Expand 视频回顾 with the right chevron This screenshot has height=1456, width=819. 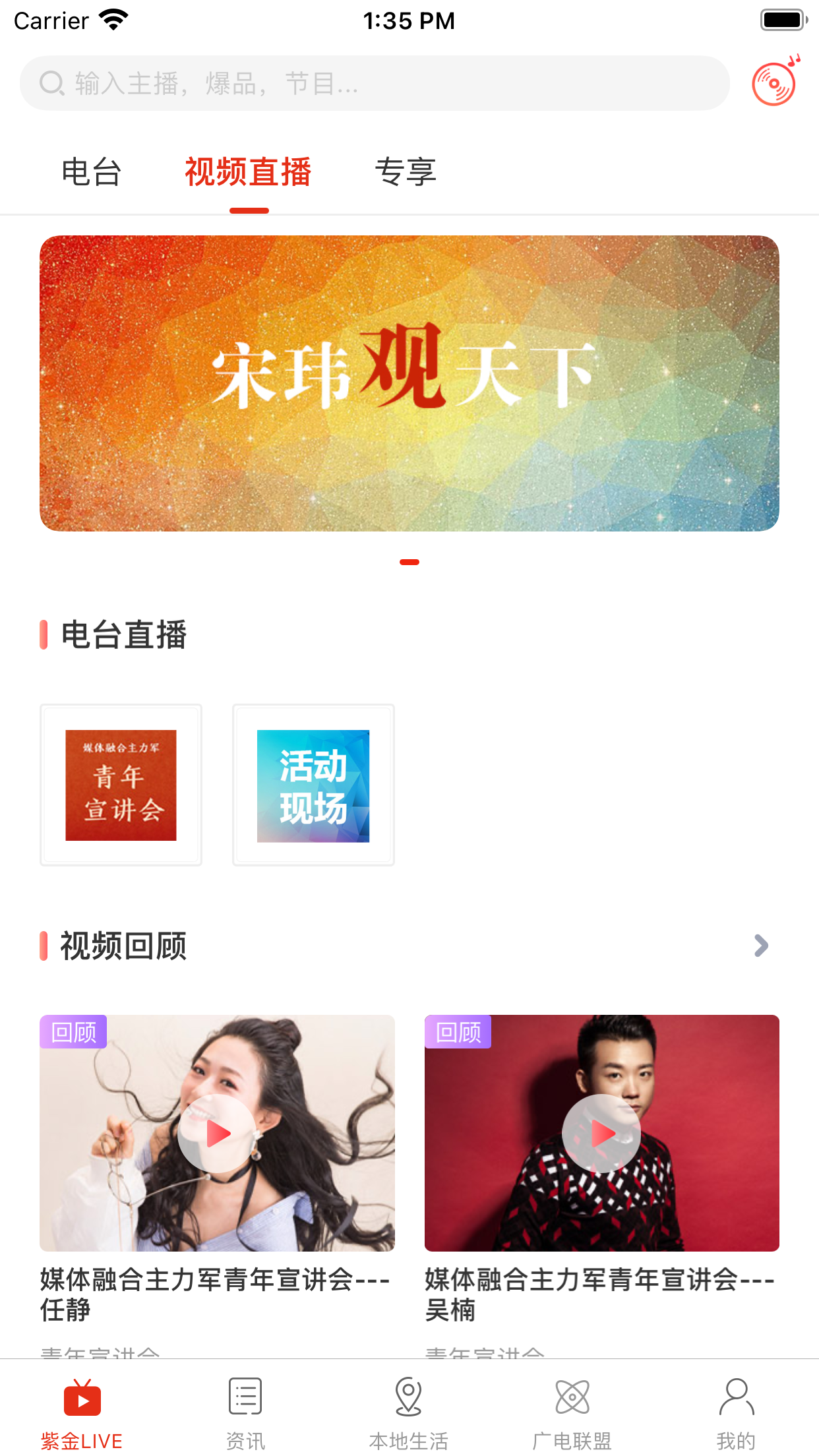click(x=761, y=946)
